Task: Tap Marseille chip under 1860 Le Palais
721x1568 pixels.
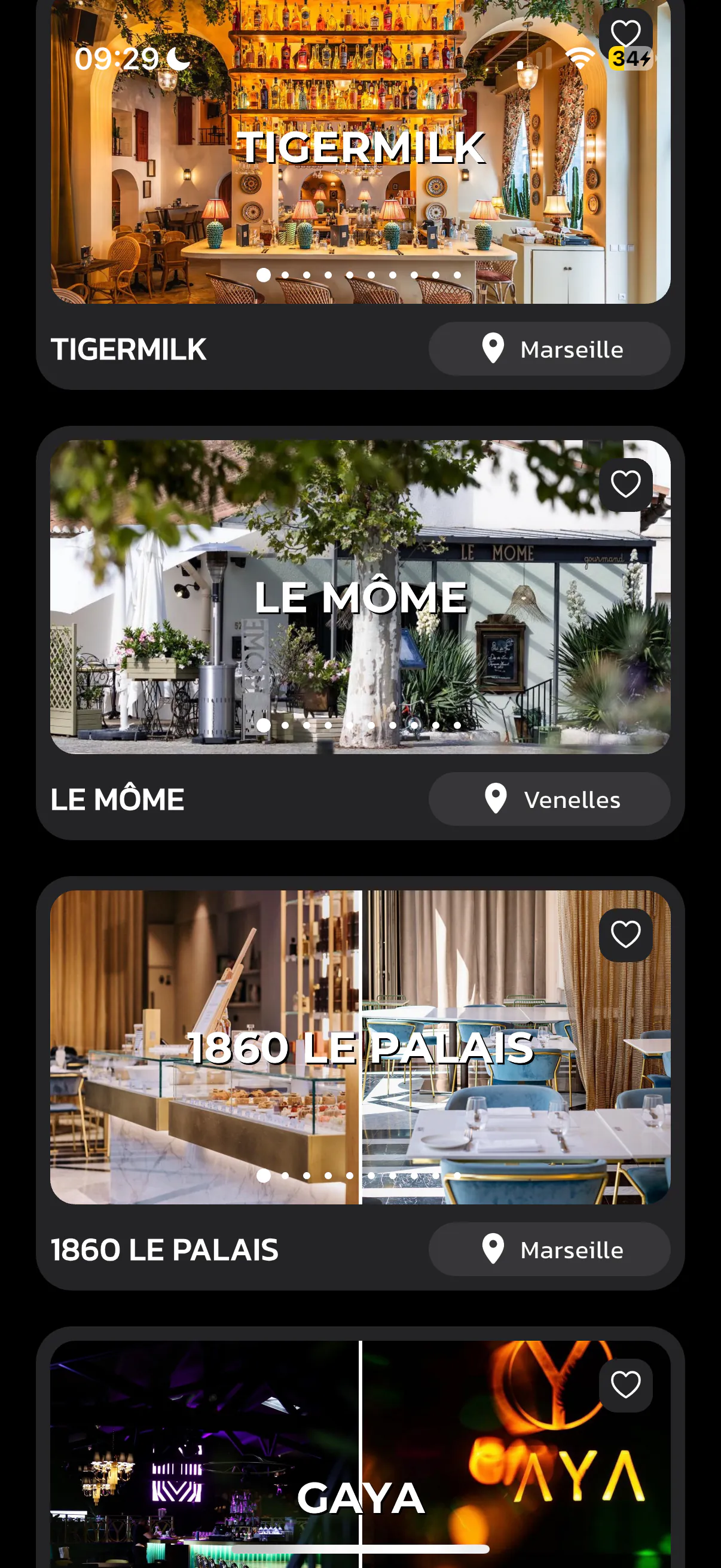Action: (x=549, y=1250)
